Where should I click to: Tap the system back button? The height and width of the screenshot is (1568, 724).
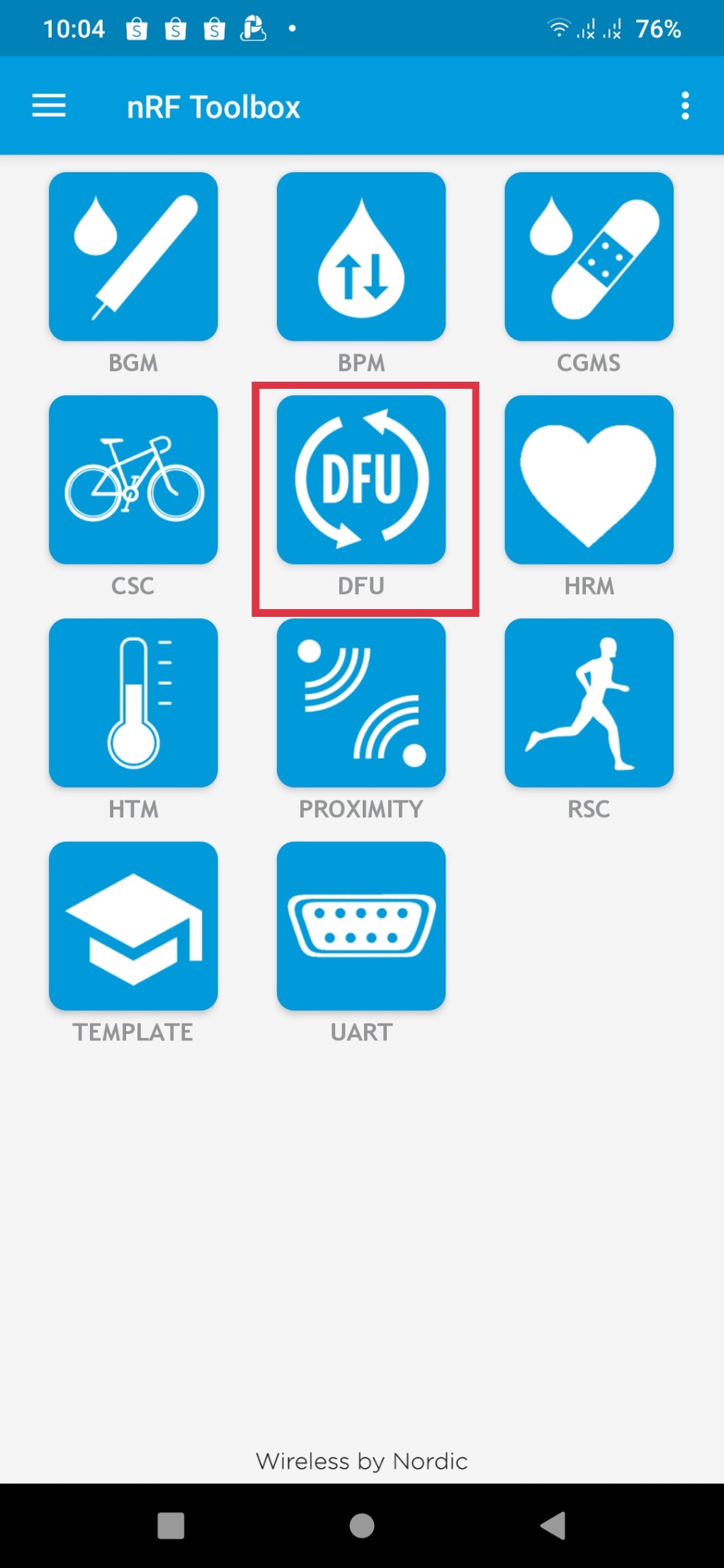pyautogui.click(x=553, y=1526)
